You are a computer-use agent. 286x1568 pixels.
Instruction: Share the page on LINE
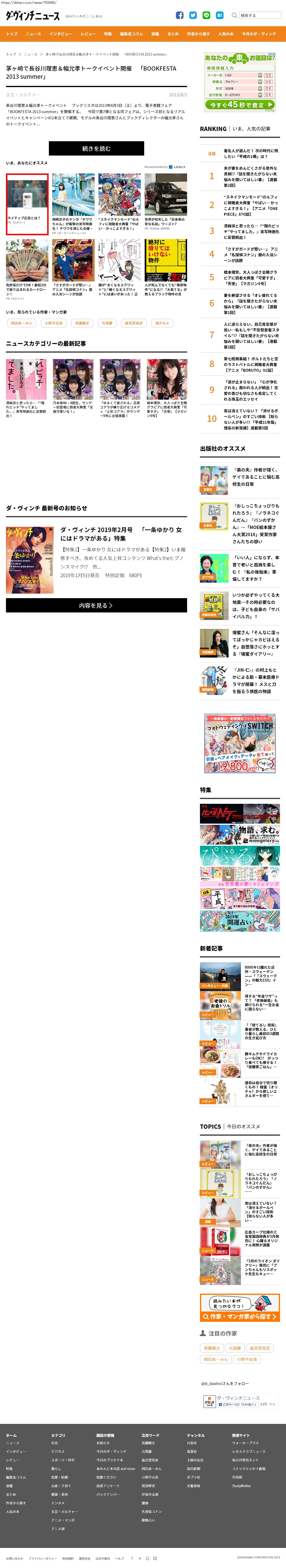[206, 15]
